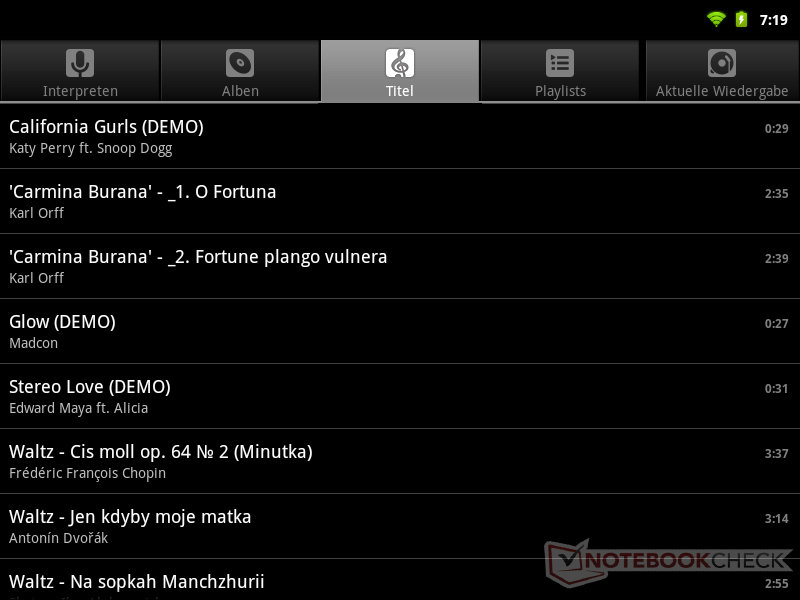The width and height of the screenshot is (800, 600).
Task: Play Carmina Burana 1. O Fortuna
Action: (x=400, y=201)
